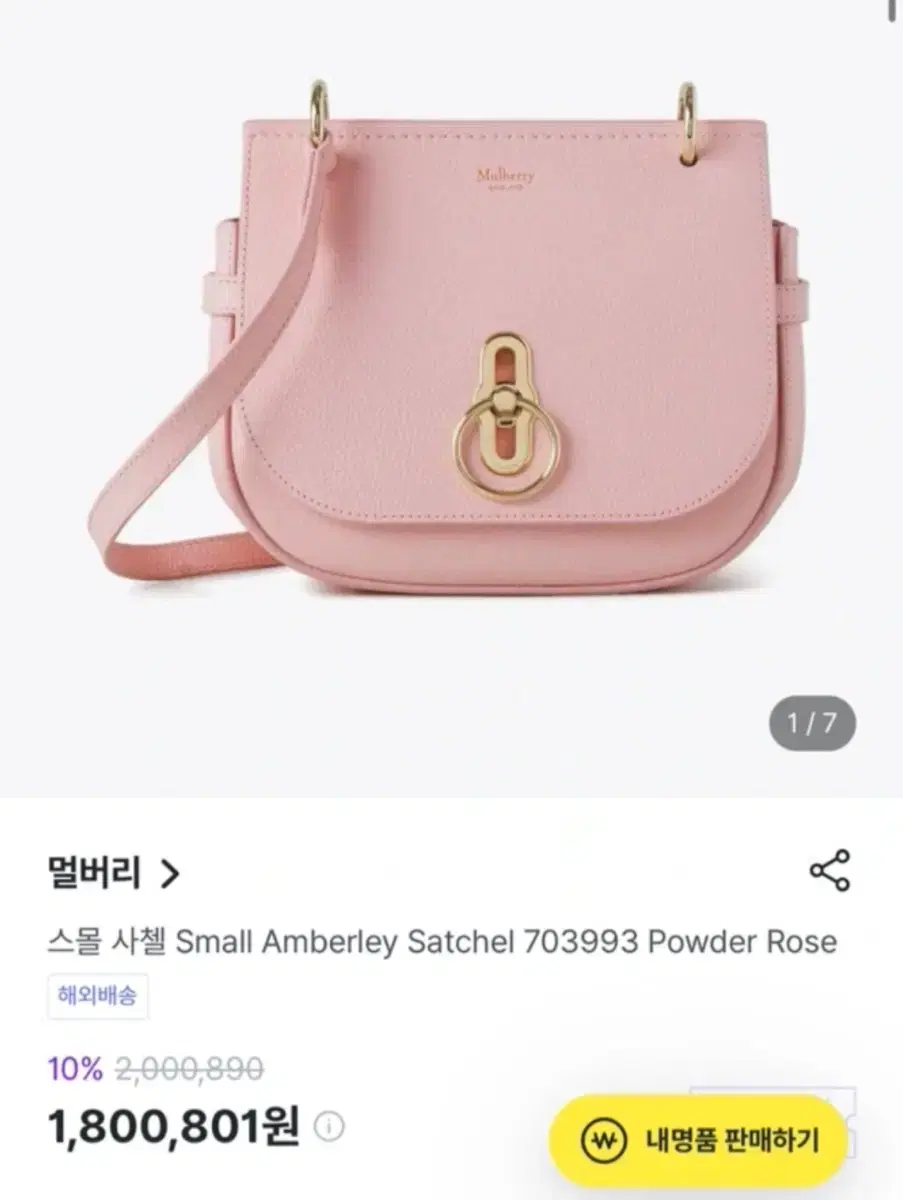
Task: Open the 멀버리 brand link
Action: pyautogui.click(x=95, y=870)
